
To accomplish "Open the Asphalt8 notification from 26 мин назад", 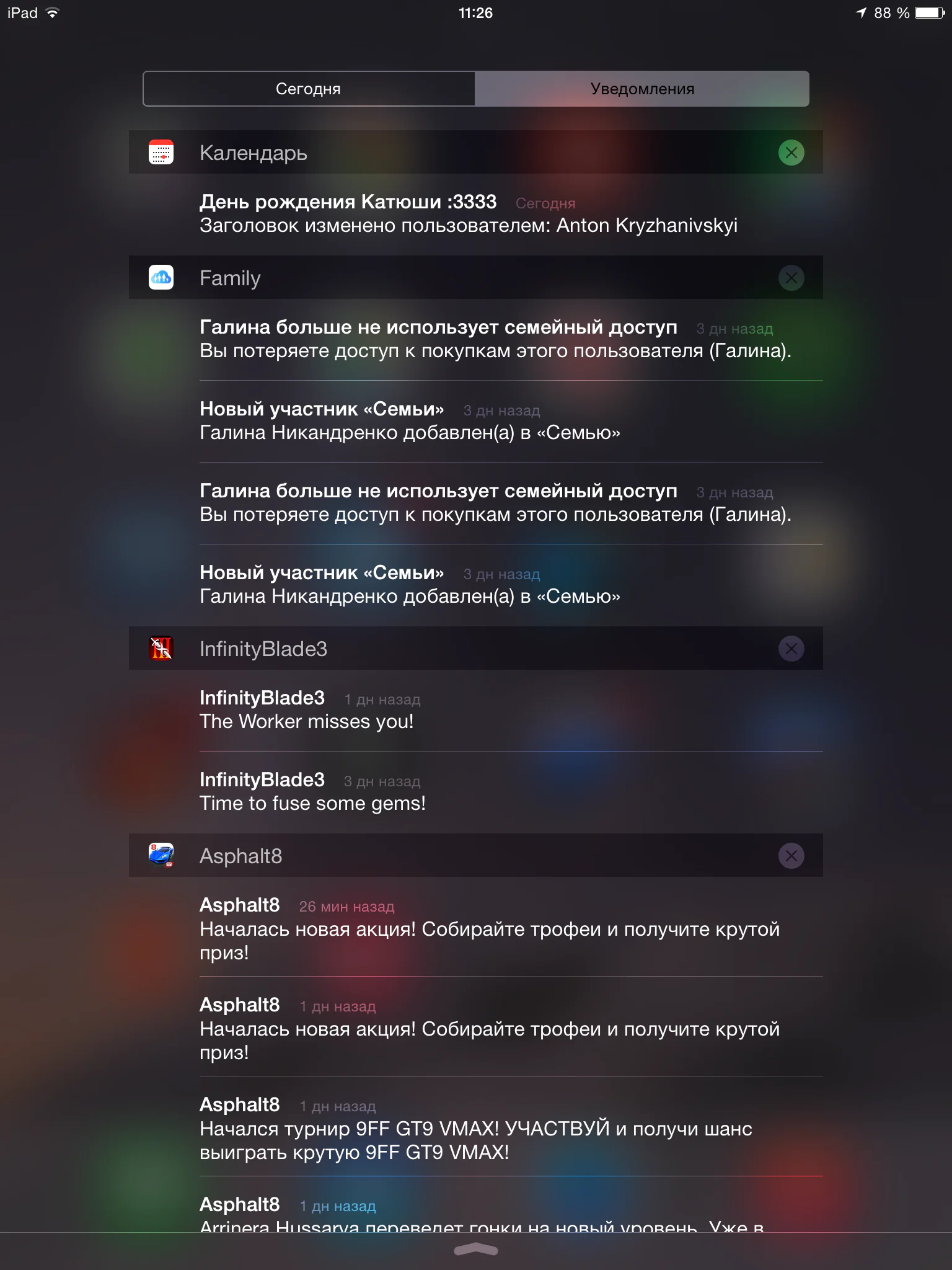I will [490, 928].
